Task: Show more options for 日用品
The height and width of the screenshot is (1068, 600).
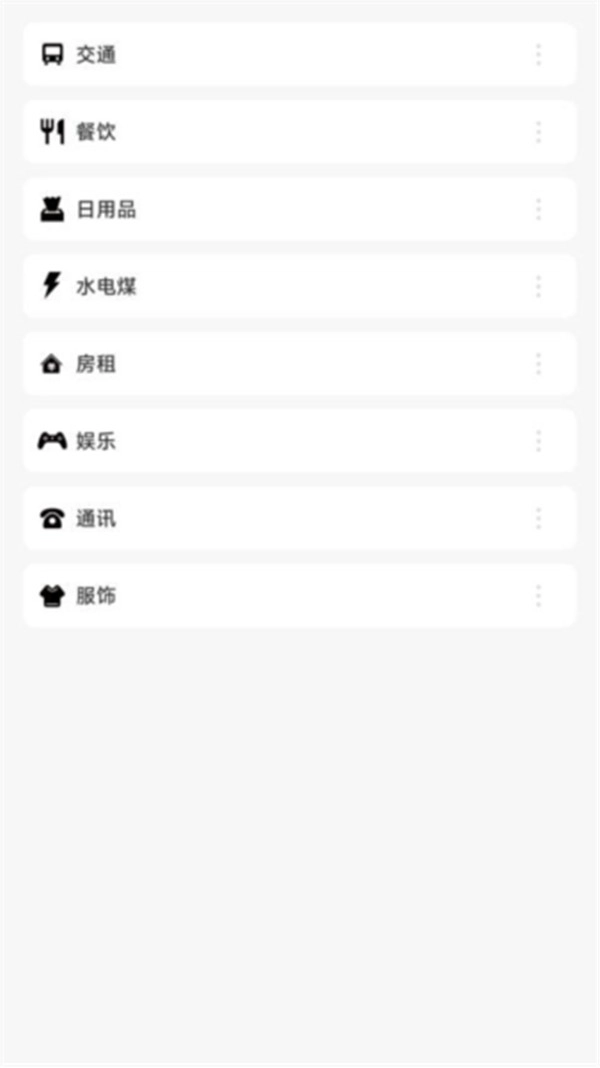Action: 538,209
